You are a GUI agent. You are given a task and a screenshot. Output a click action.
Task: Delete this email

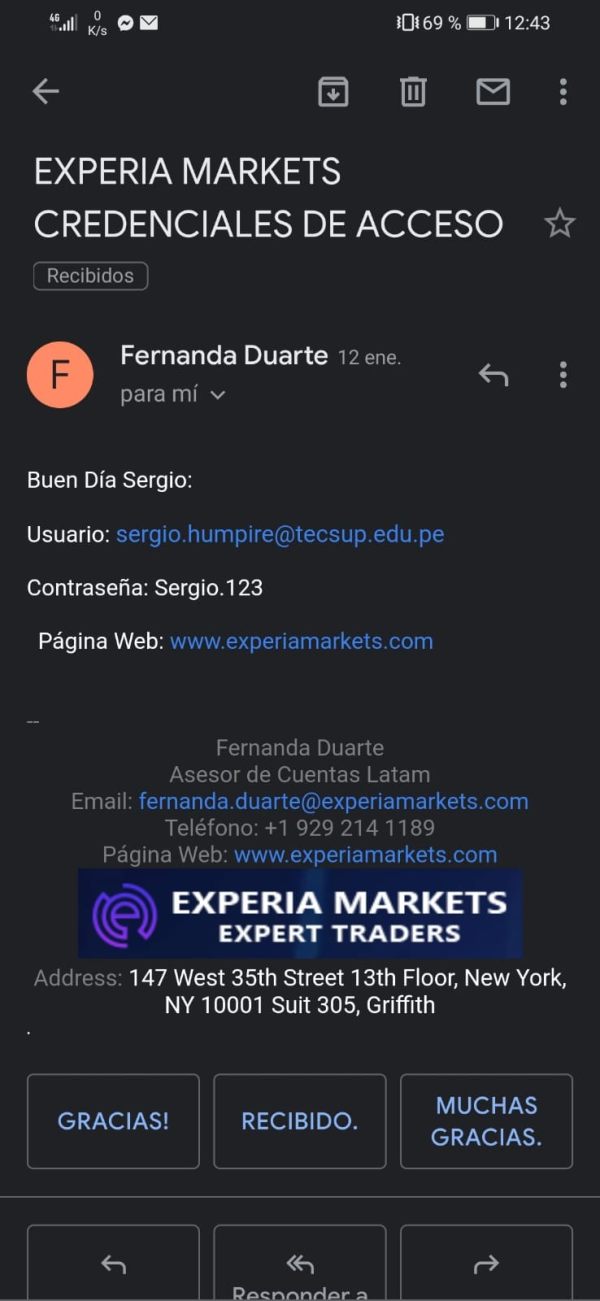pos(413,92)
